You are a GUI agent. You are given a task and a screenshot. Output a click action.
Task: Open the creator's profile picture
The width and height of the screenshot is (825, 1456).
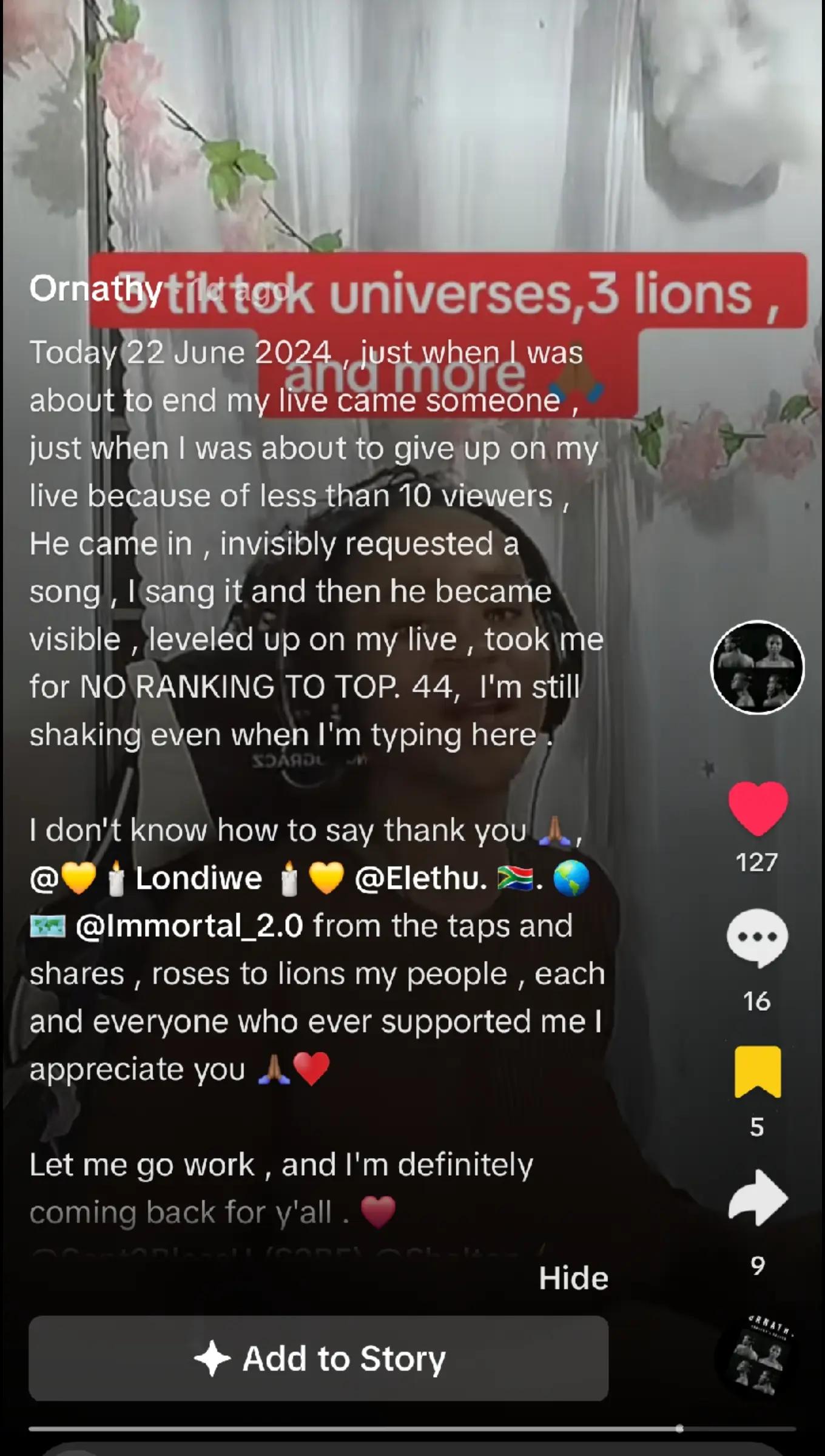[757, 667]
